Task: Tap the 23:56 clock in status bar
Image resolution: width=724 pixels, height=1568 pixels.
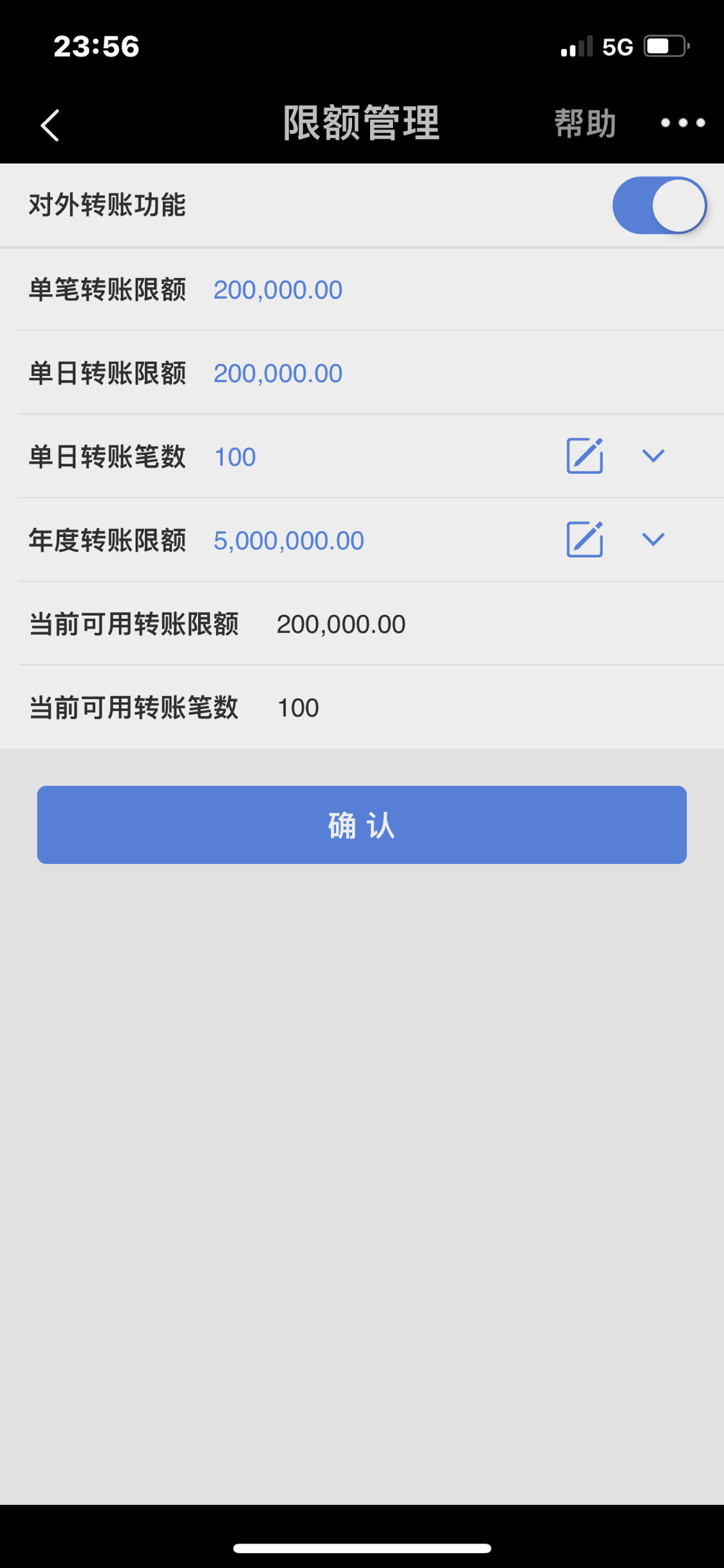Action: tap(97, 46)
